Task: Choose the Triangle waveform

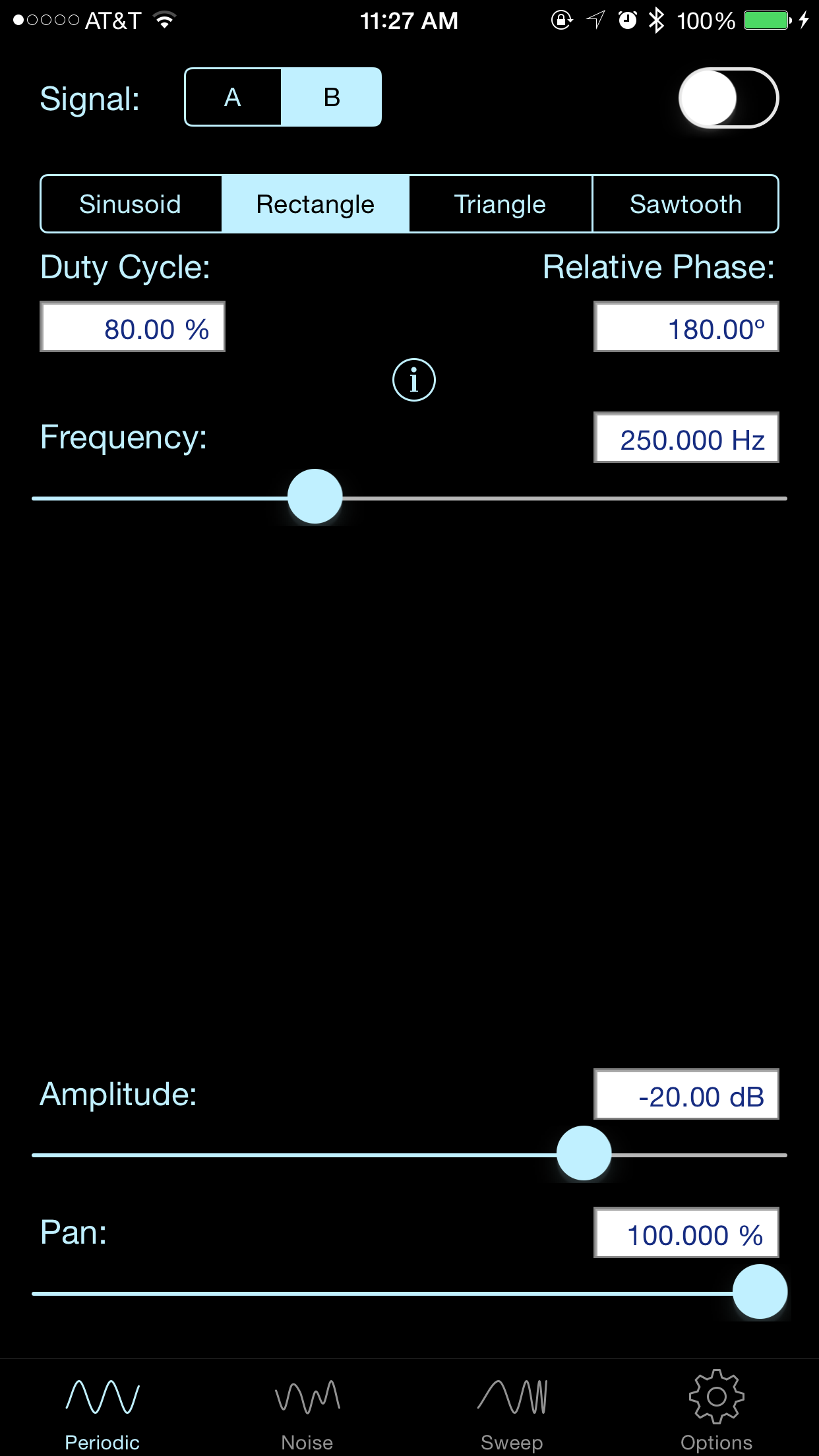Action: pyautogui.click(x=501, y=204)
